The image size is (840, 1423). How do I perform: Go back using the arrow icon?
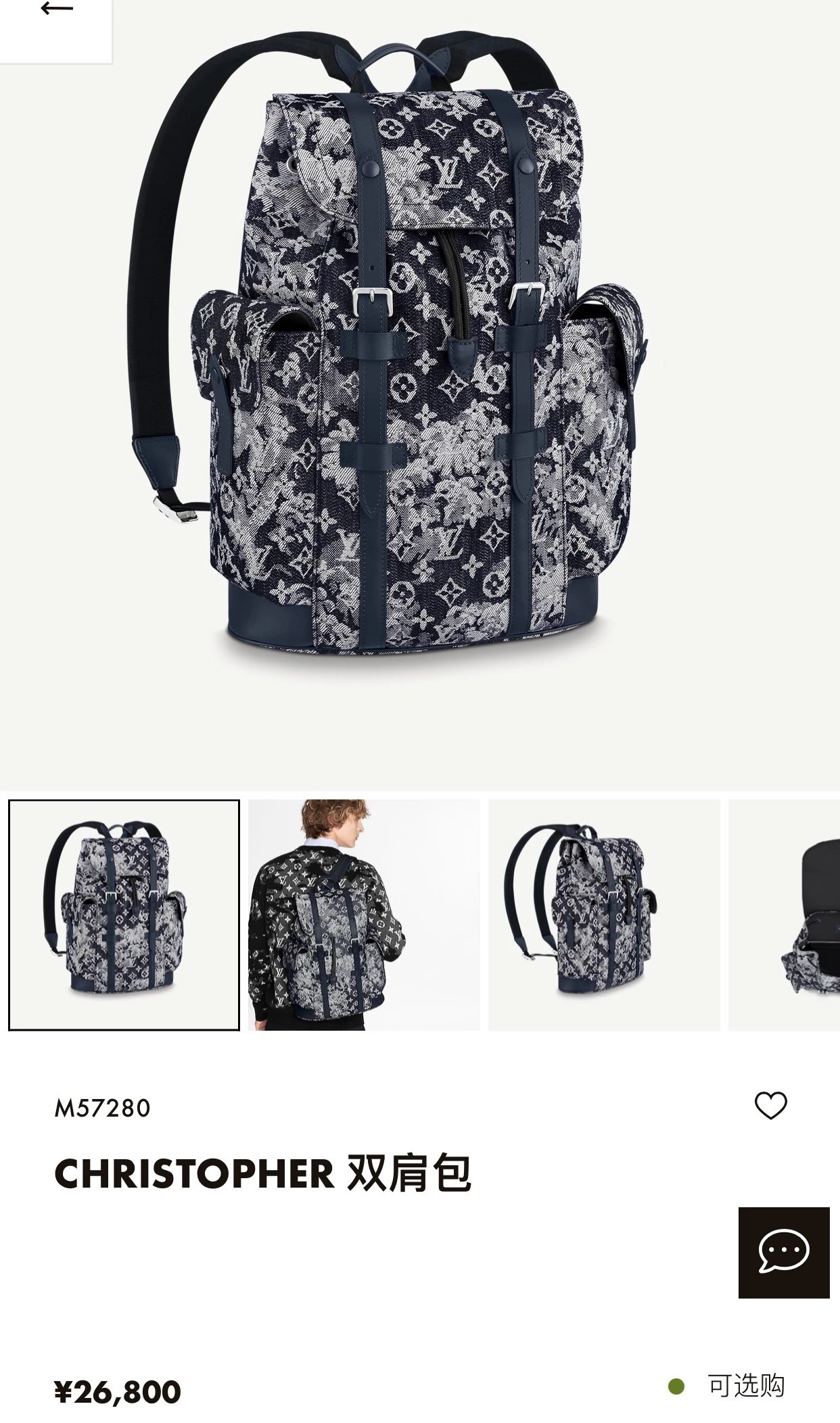[57, 9]
